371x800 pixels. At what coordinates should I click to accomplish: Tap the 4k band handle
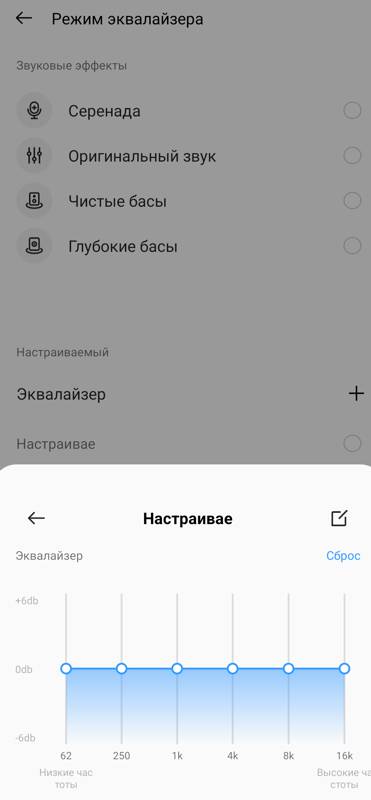click(x=233, y=668)
